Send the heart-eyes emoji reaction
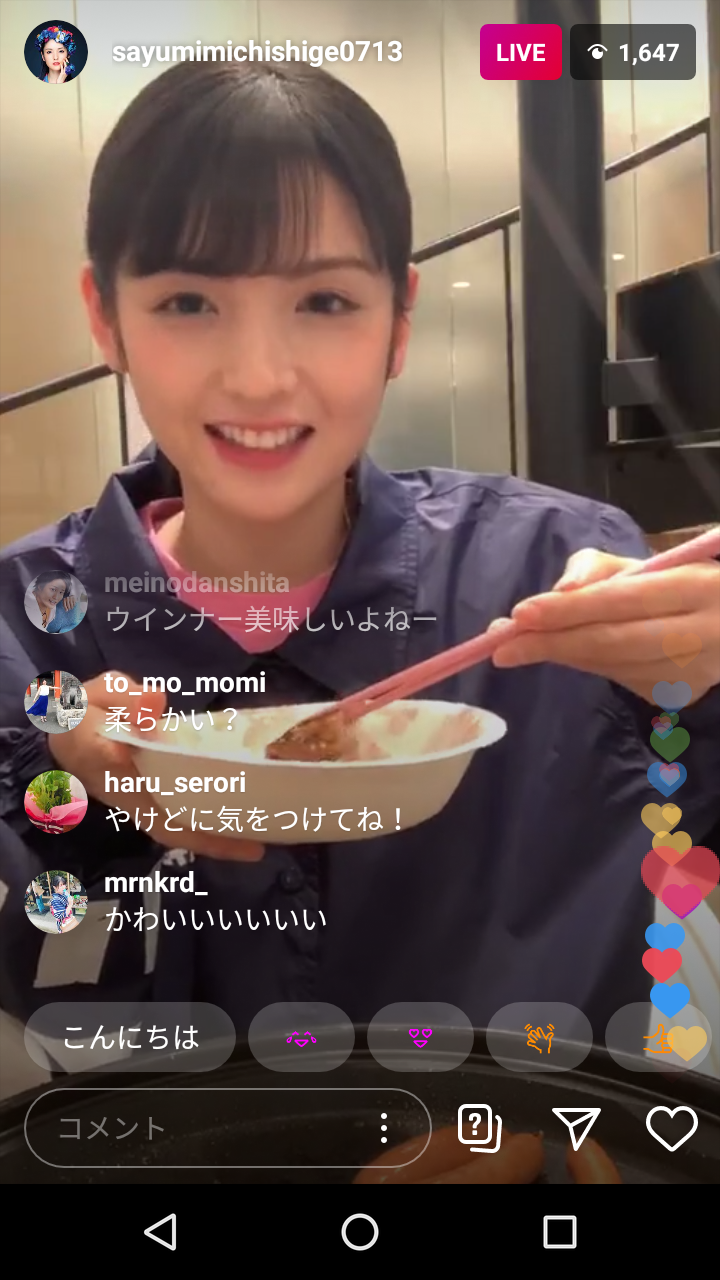 pos(420,1037)
